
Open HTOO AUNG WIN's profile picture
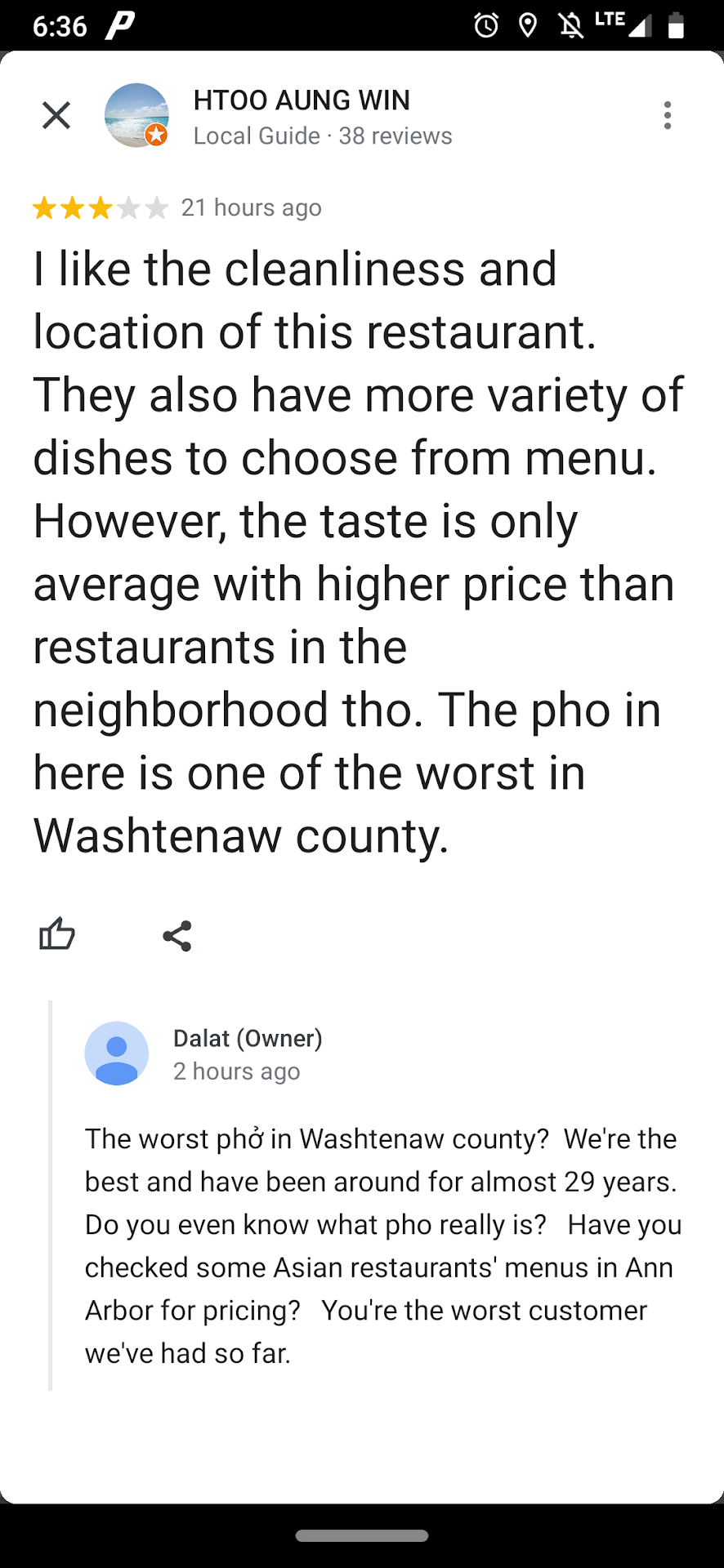[136, 115]
